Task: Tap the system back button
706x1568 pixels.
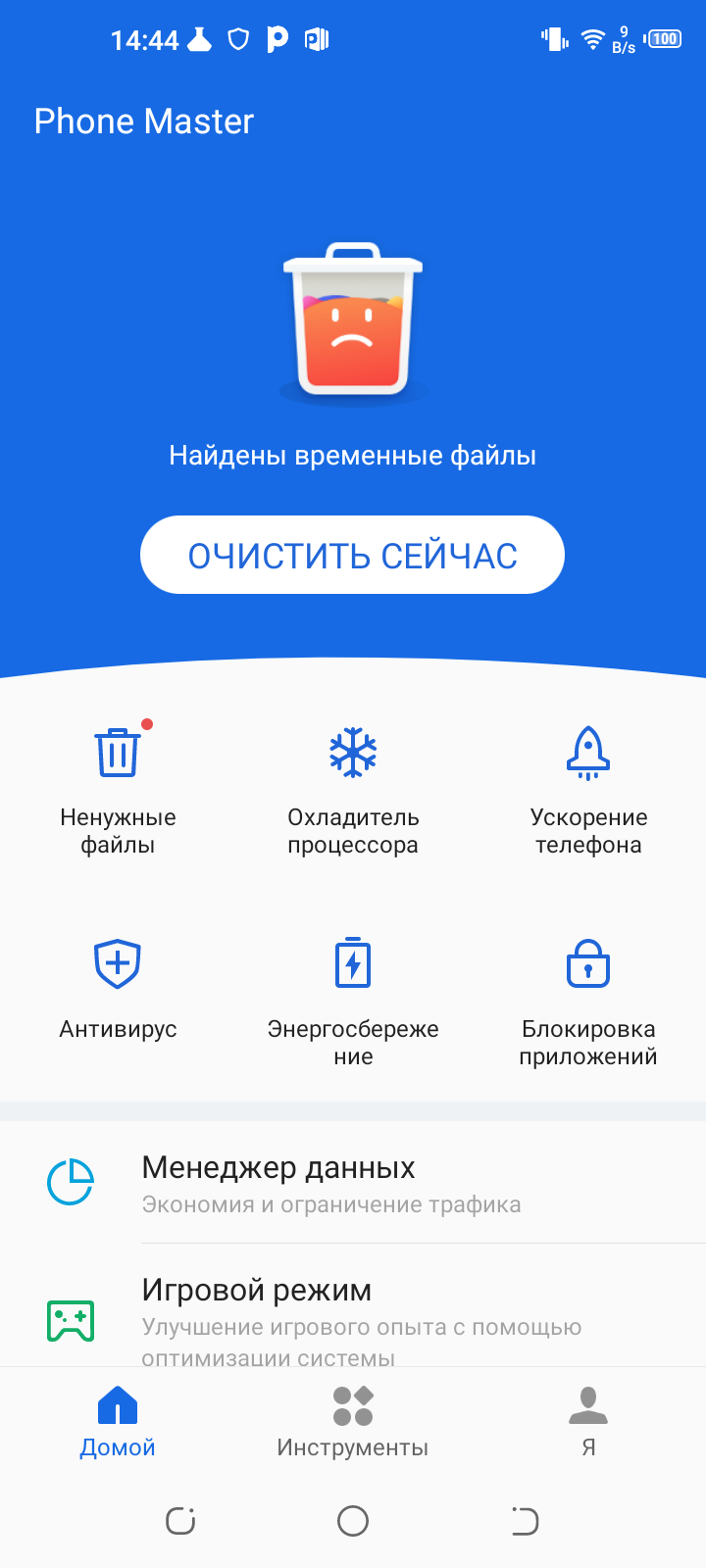Action: point(525,1521)
